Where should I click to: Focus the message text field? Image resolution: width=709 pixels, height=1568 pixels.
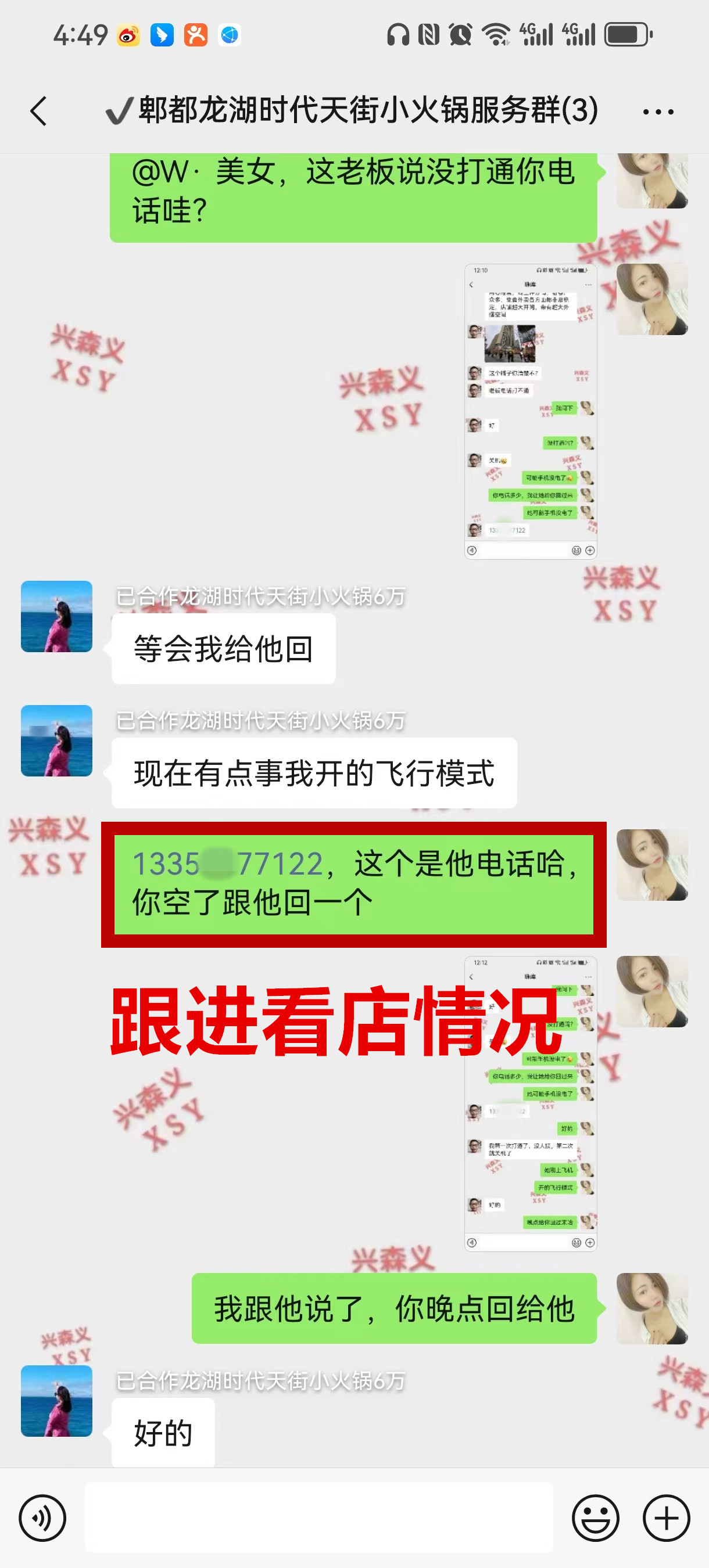click(318, 1517)
